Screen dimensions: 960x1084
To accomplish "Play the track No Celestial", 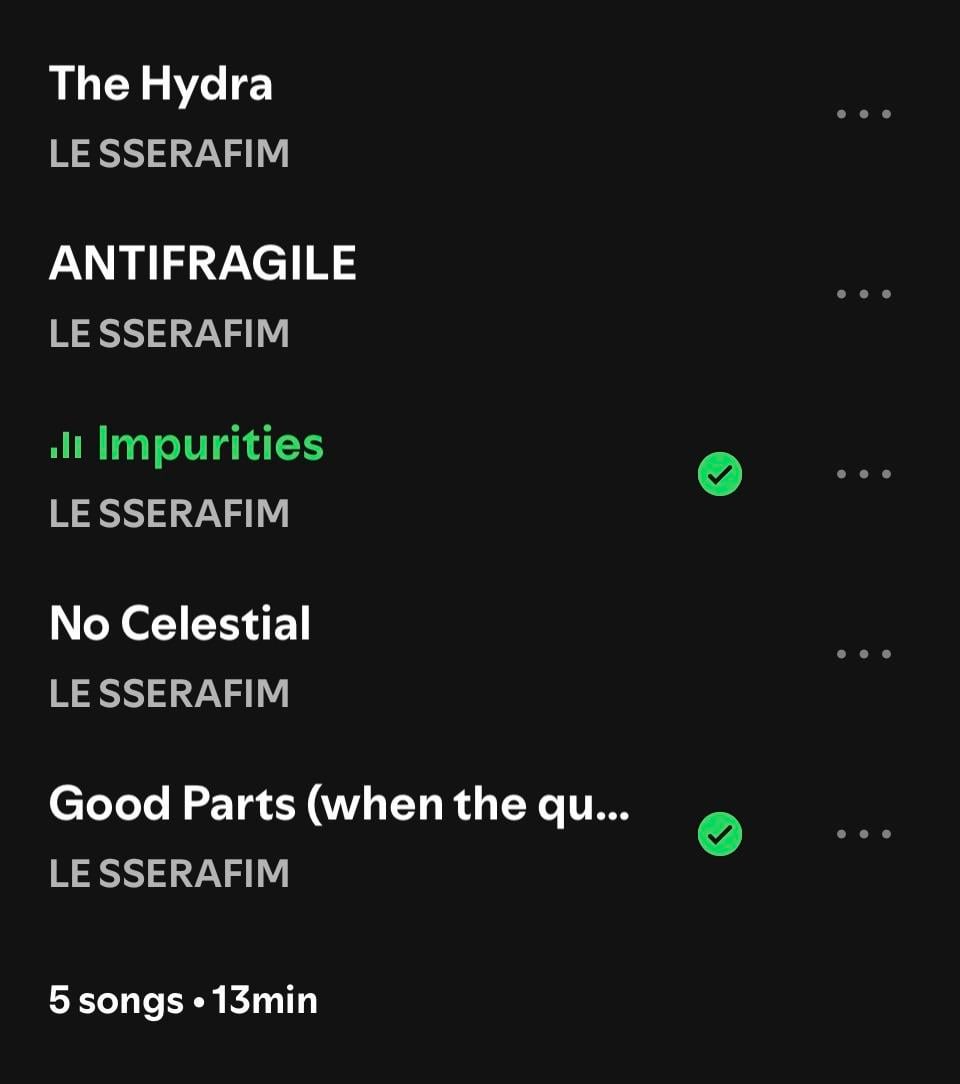I will (x=180, y=624).
